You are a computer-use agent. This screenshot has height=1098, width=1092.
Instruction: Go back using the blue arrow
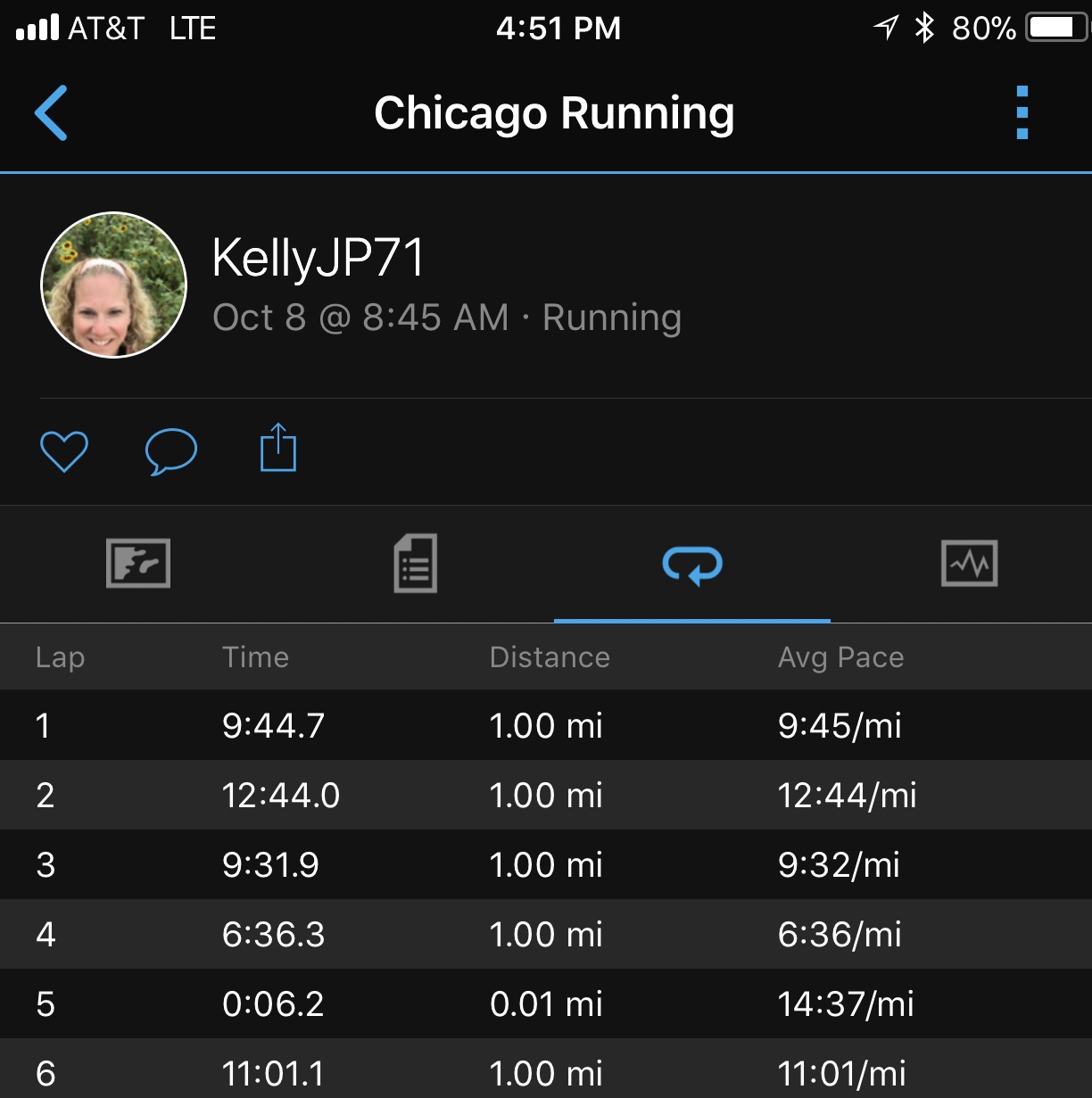pos(52,113)
